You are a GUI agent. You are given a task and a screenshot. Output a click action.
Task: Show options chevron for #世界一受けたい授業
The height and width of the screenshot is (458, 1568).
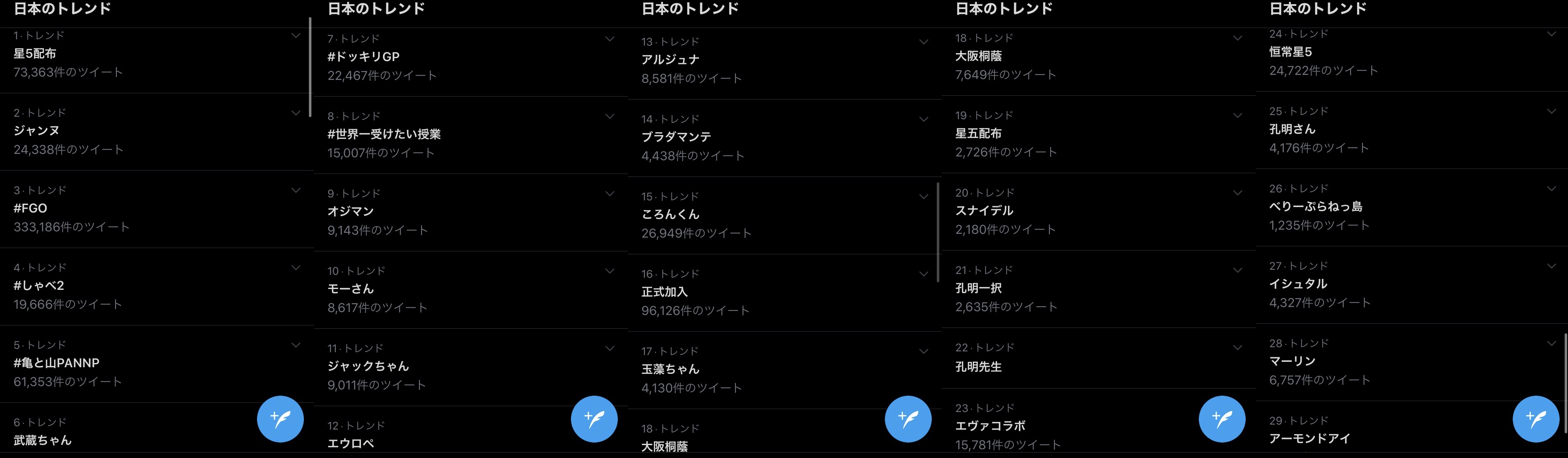609,116
